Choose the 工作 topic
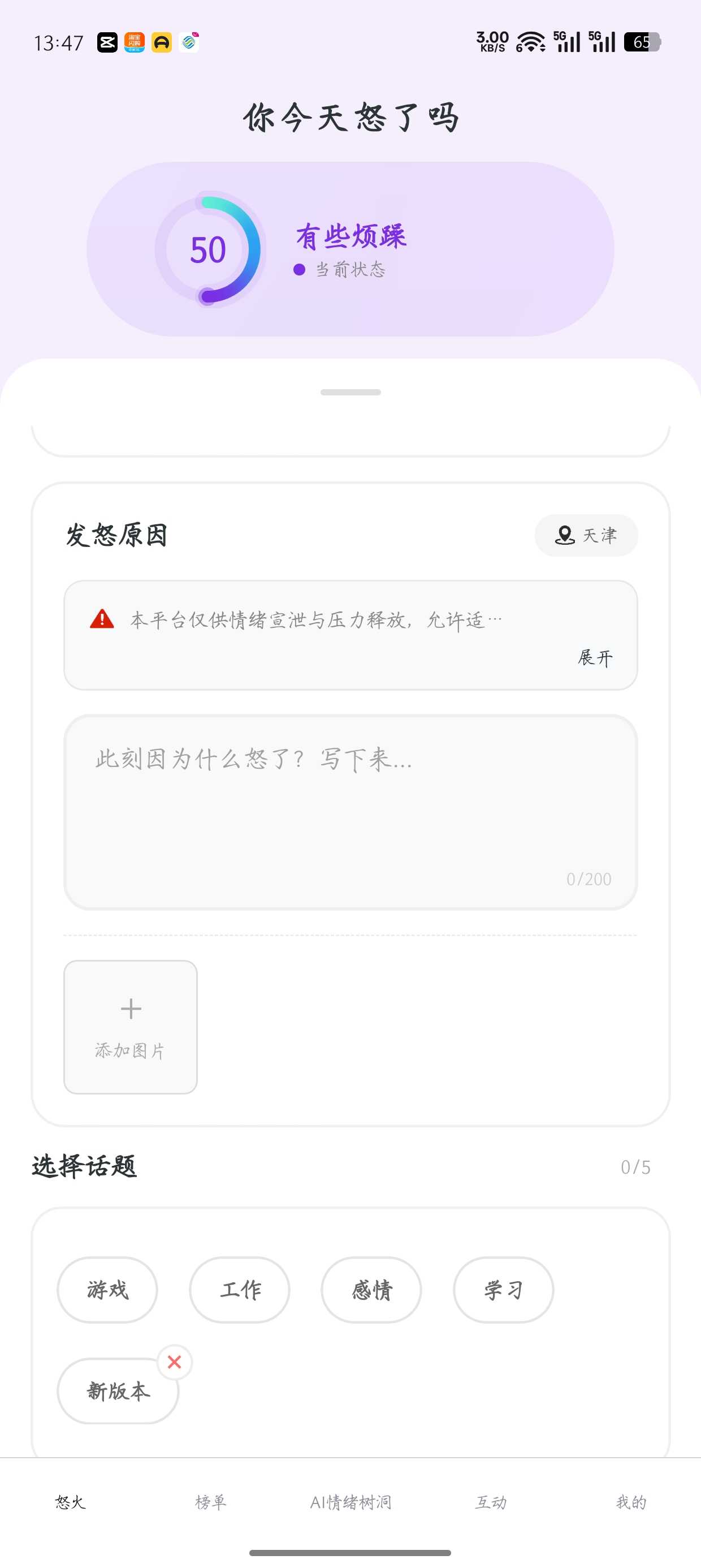 (239, 1289)
